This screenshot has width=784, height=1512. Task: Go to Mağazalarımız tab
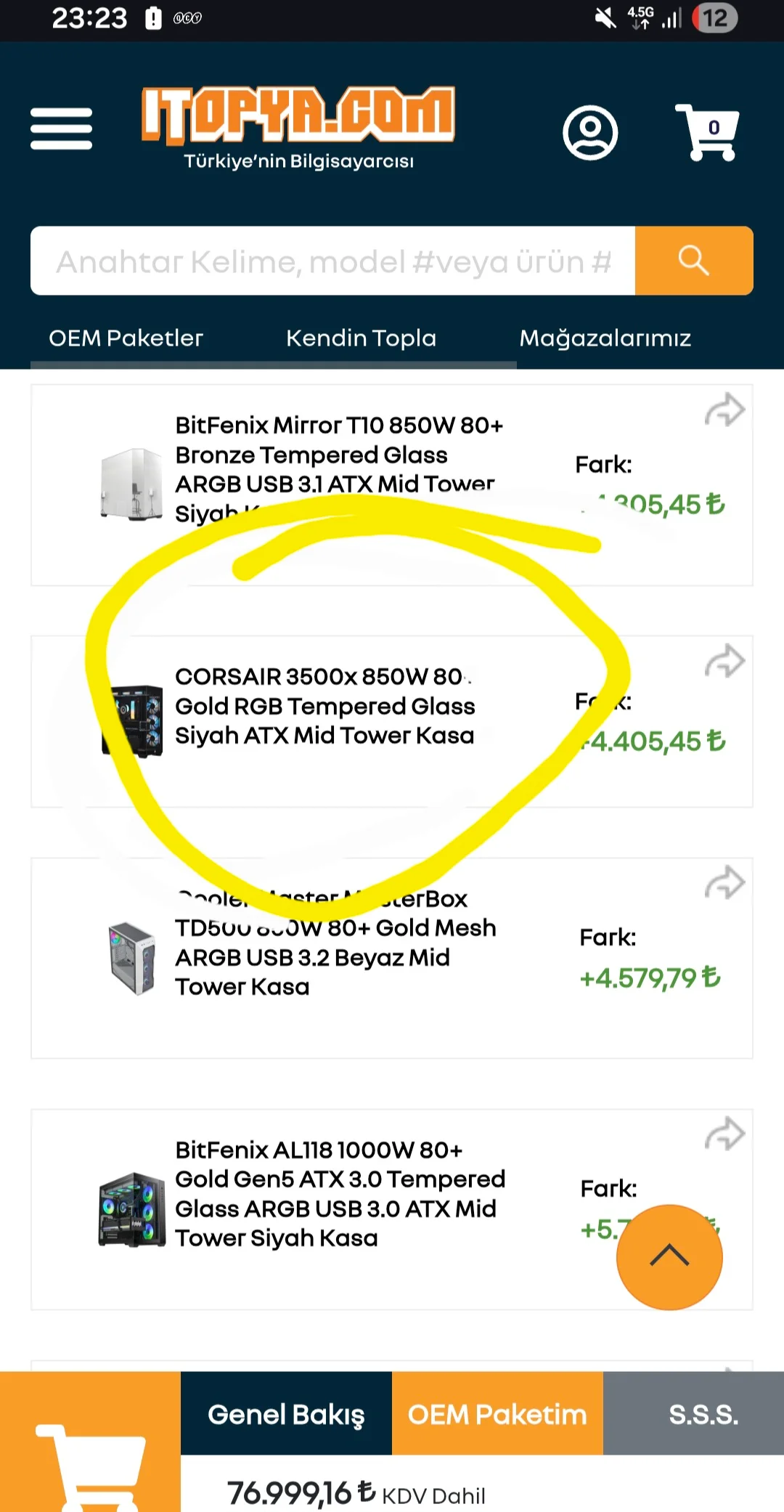(x=605, y=338)
